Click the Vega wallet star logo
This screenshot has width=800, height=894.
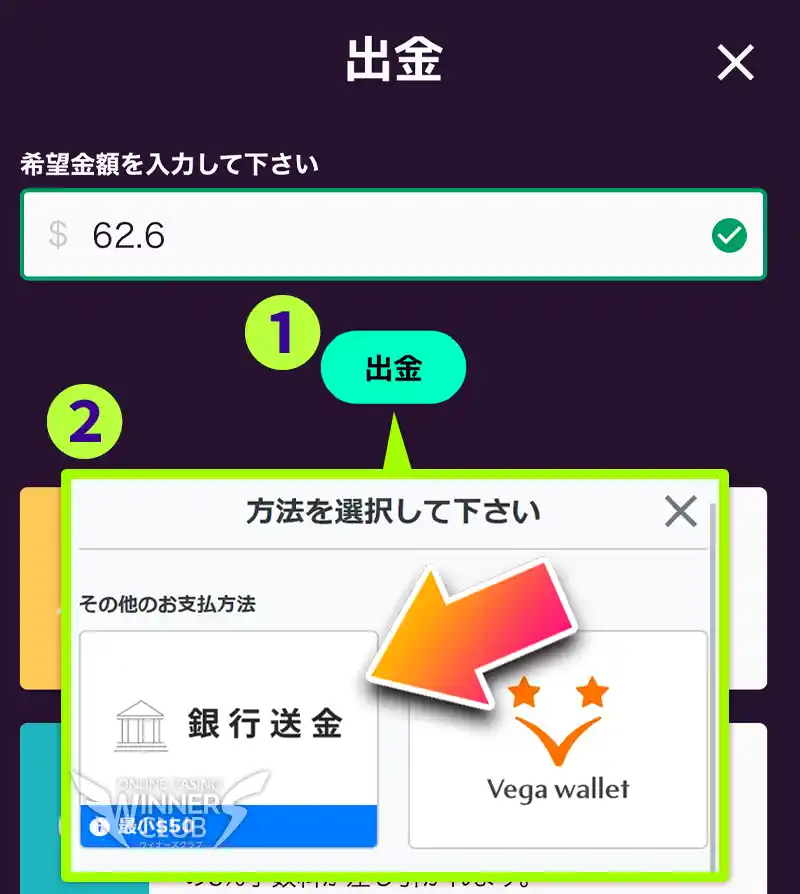[559, 723]
